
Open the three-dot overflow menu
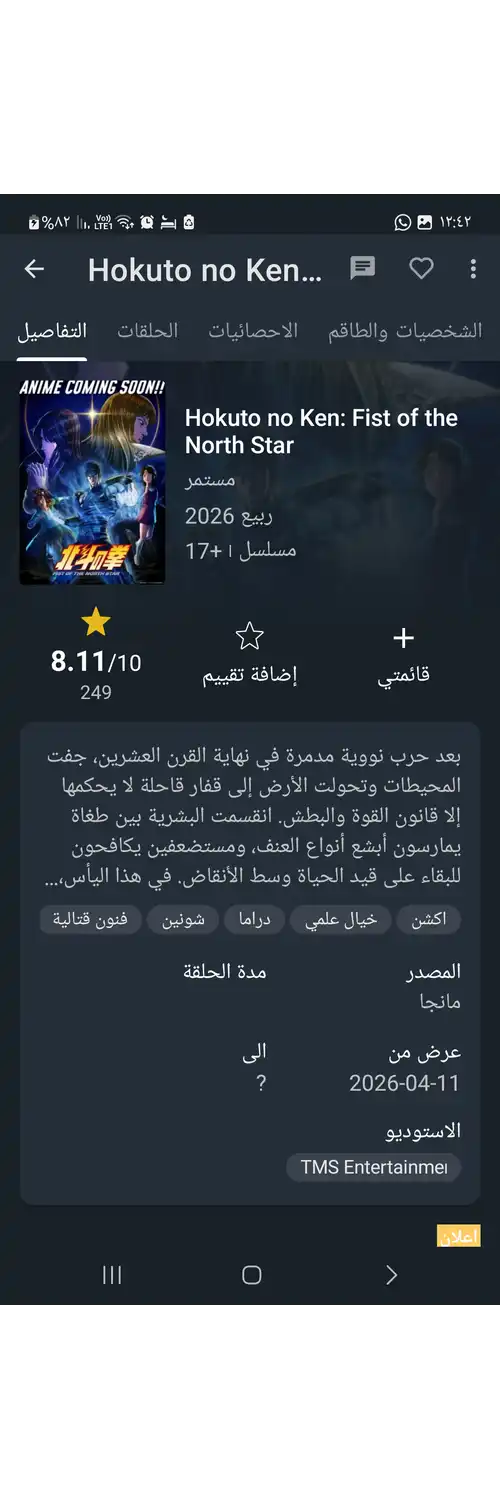pyautogui.click(x=473, y=268)
